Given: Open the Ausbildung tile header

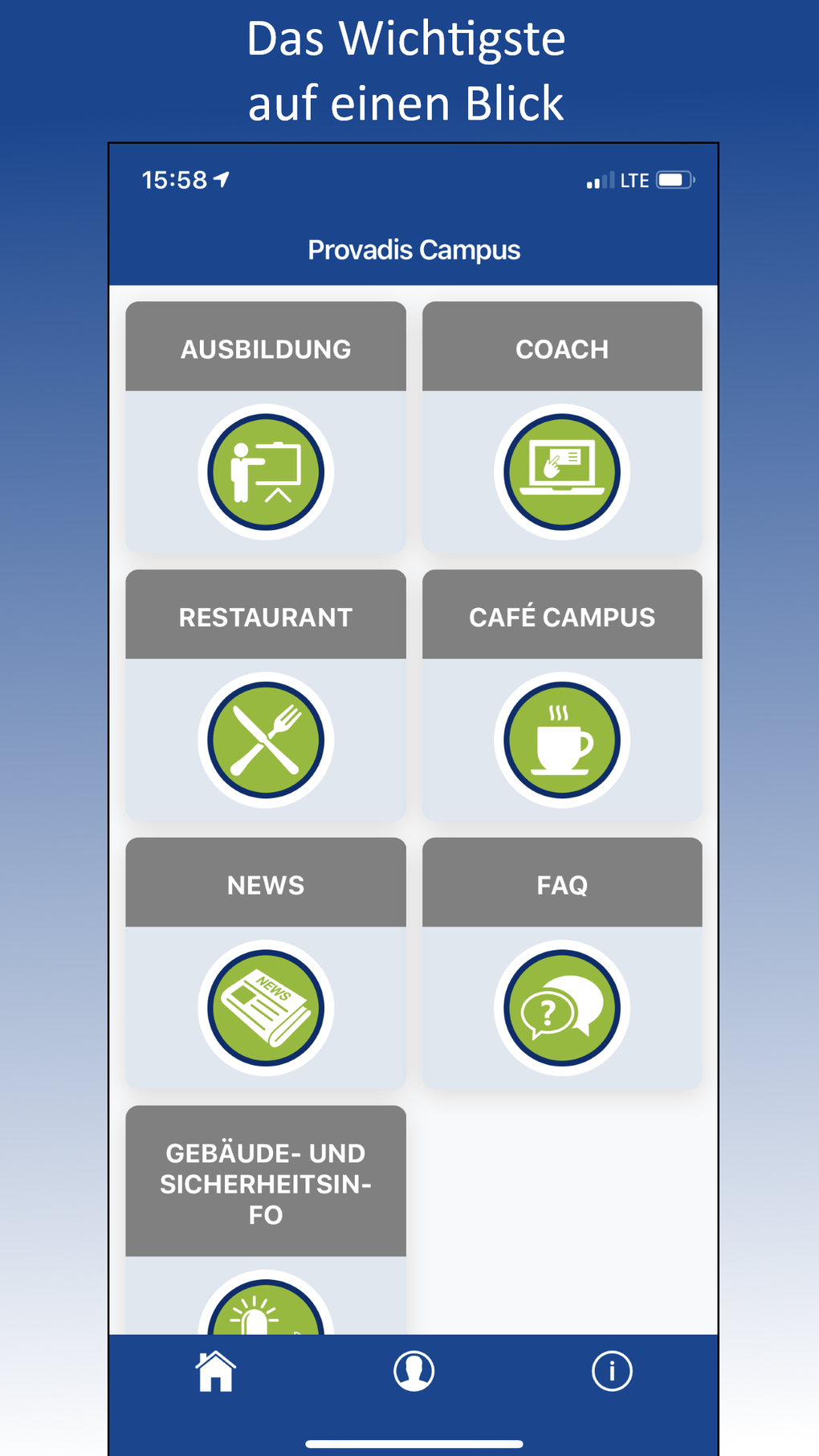Looking at the screenshot, I should [265, 347].
